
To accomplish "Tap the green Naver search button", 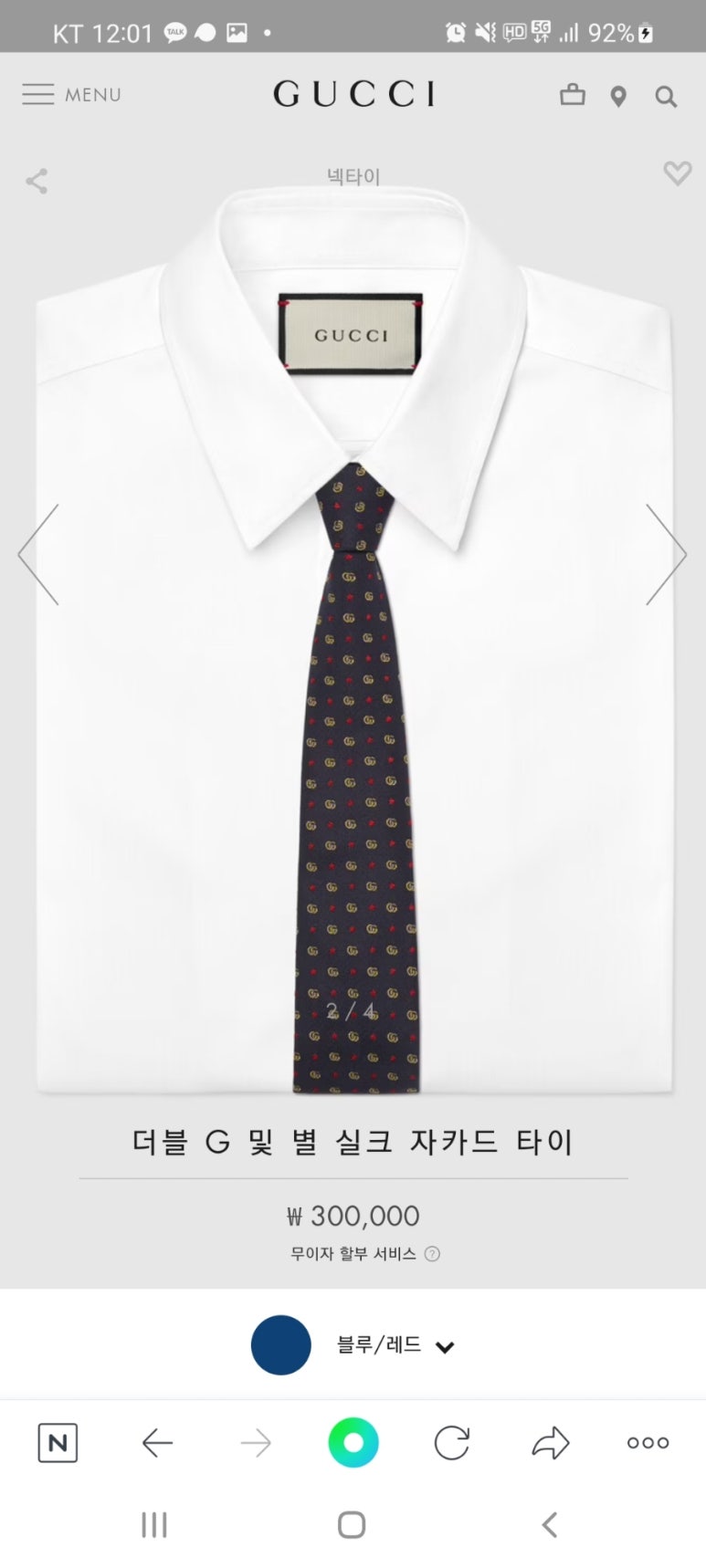I will click(x=353, y=1443).
